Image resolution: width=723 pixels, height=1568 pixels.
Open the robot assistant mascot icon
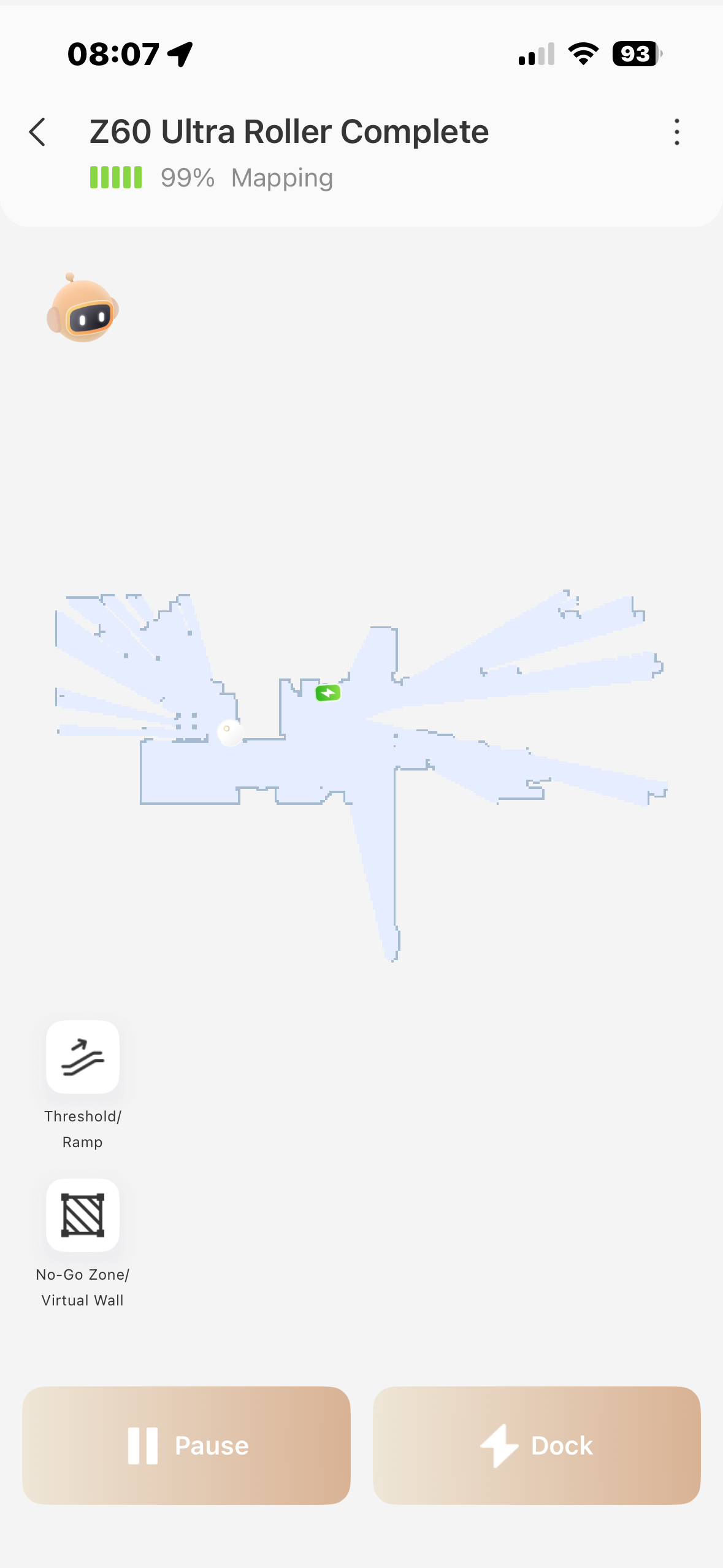pyautogui.click(x=83, y=309)
